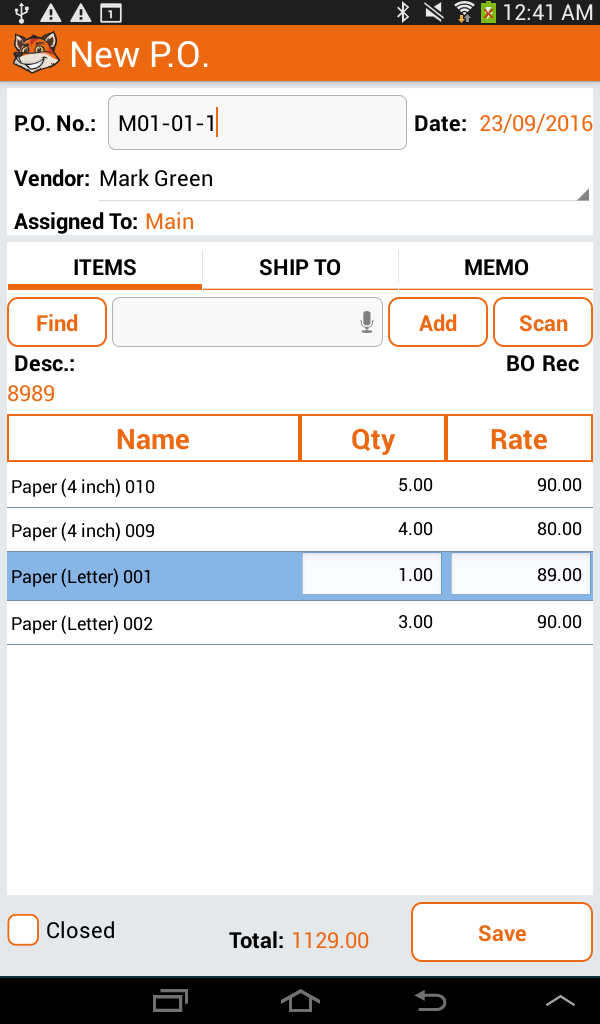Screen dimensions: 600x1024
Task: Save the purchase order
Action: [x=501, y=933]
